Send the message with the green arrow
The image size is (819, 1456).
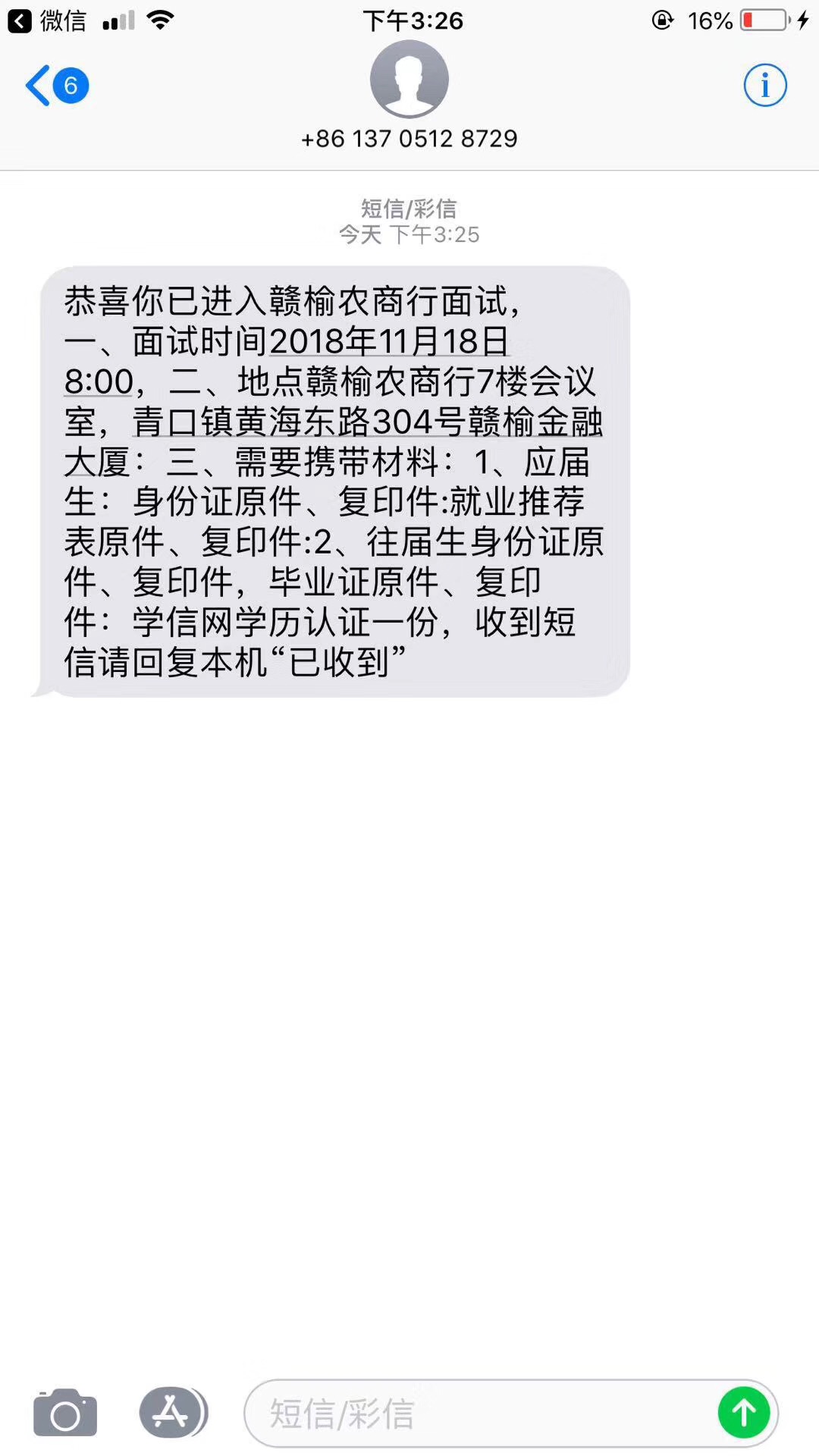pos(743,1413)
